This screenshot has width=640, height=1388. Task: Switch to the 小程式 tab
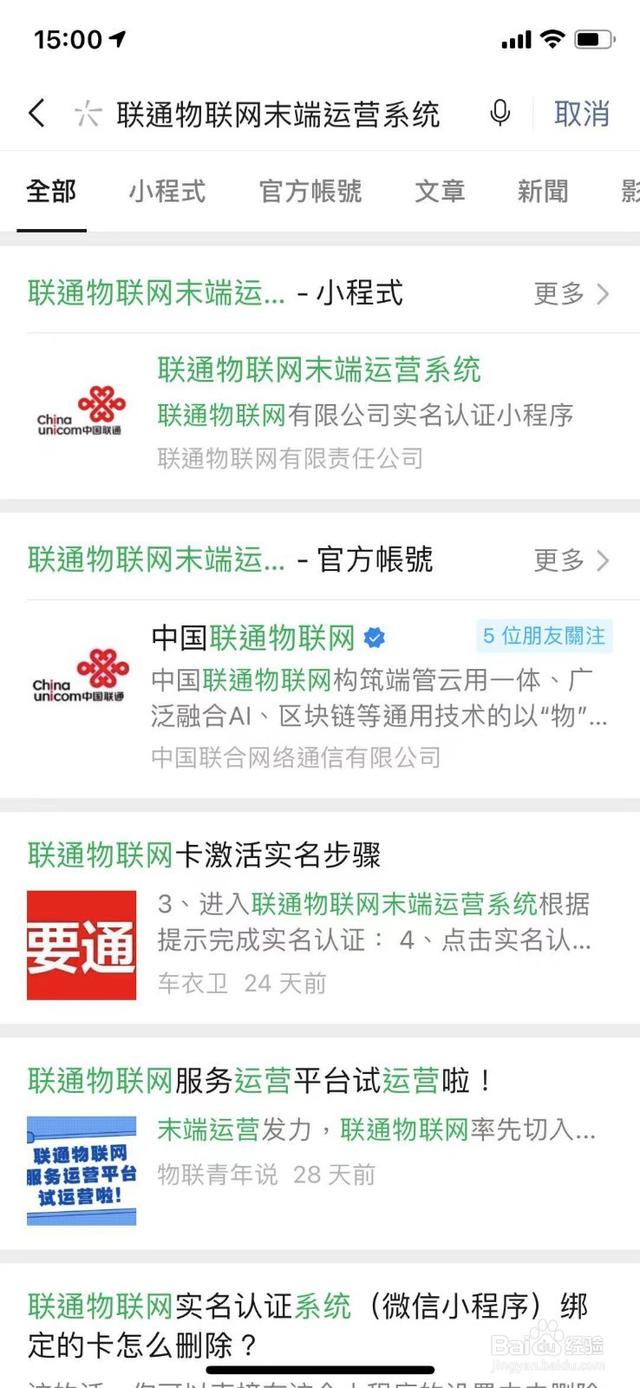166,191
